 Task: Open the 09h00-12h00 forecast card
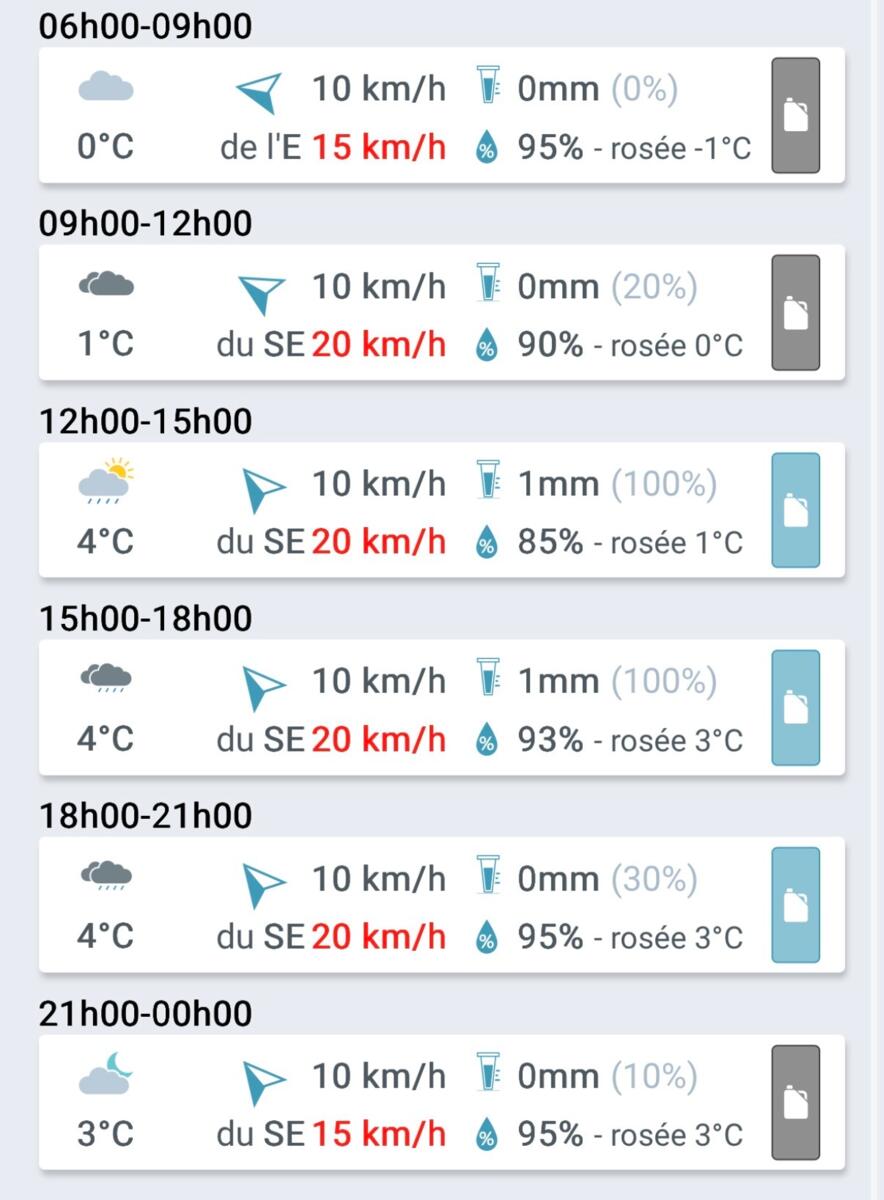pos(400,313)
